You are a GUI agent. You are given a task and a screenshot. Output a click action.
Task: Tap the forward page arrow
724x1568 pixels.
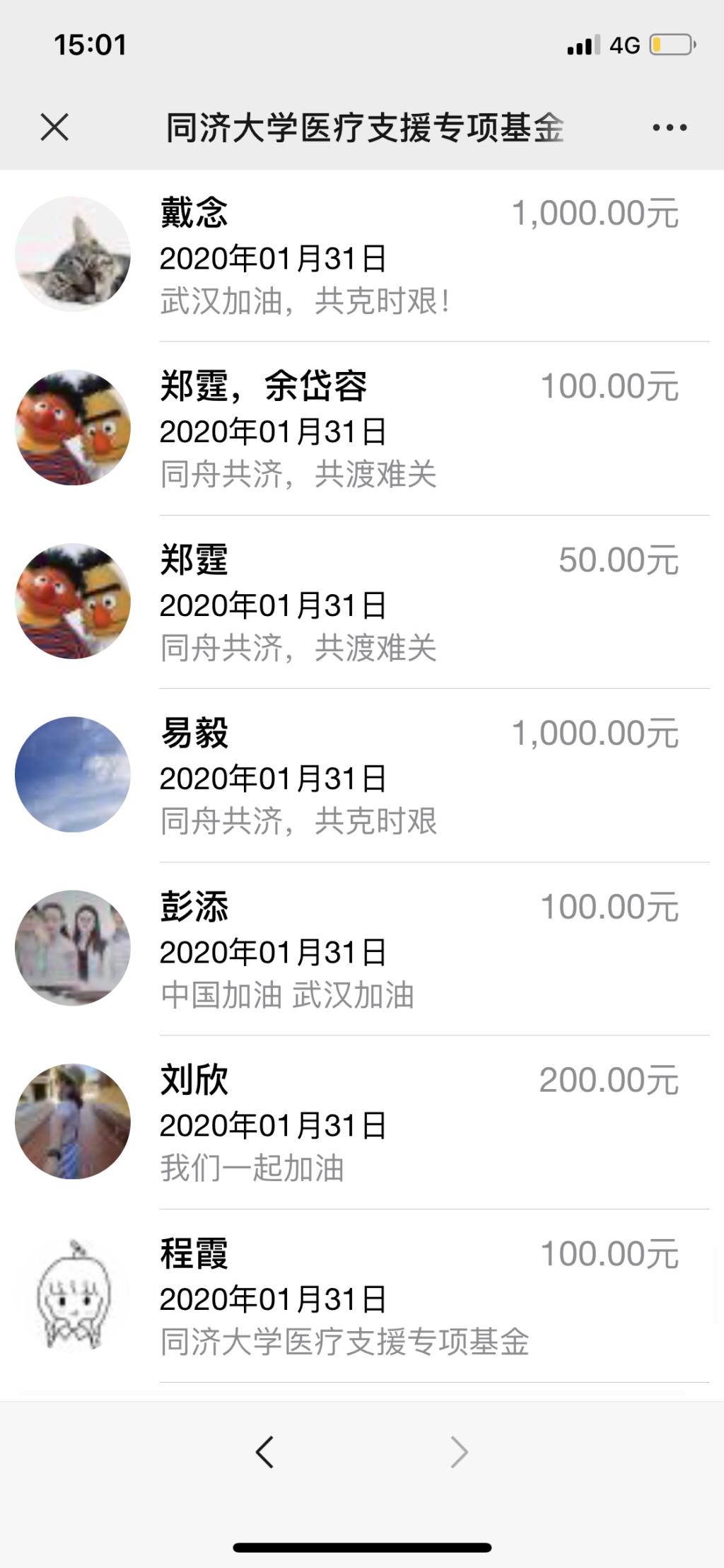pyautogui.click(x=460, y=1452)
